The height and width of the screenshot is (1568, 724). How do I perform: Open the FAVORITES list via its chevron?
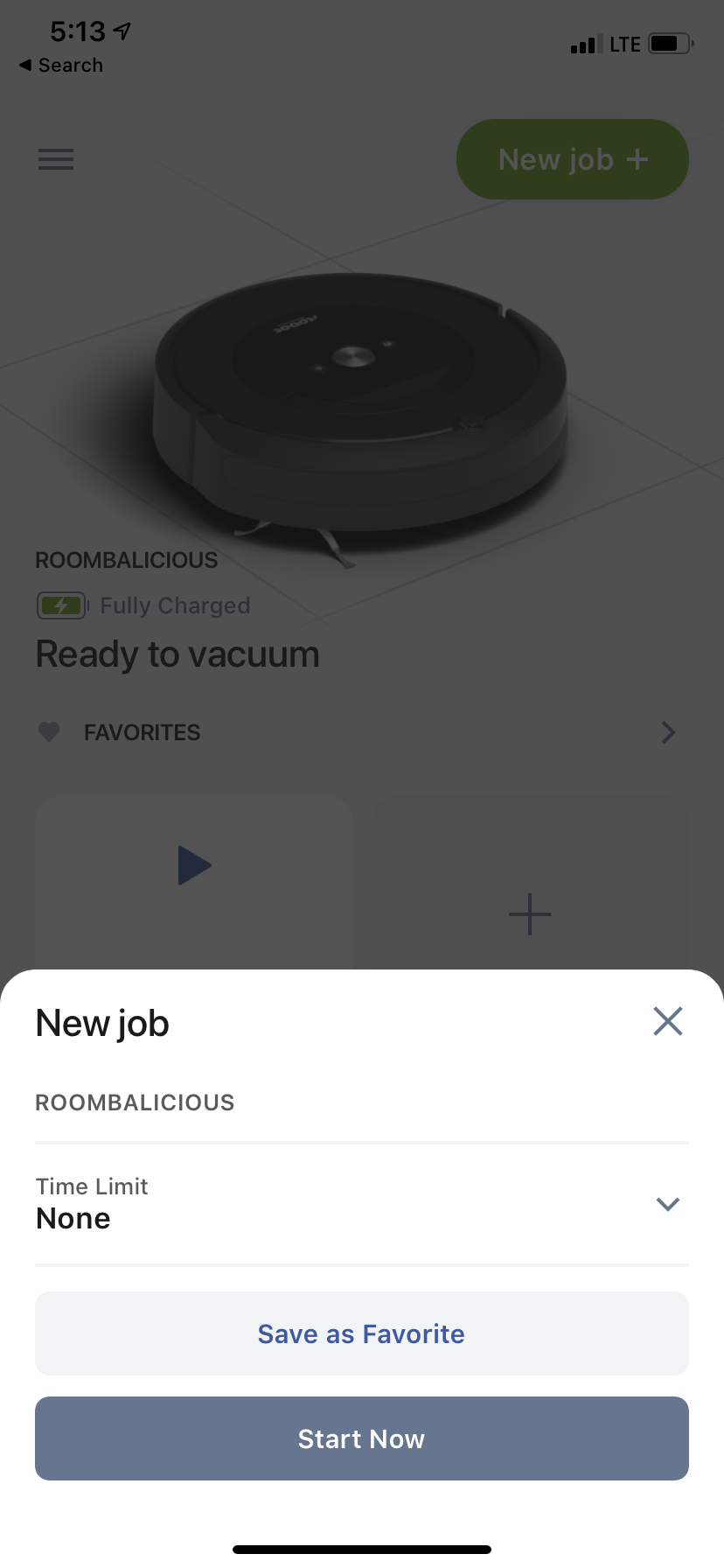click(668, 732)
